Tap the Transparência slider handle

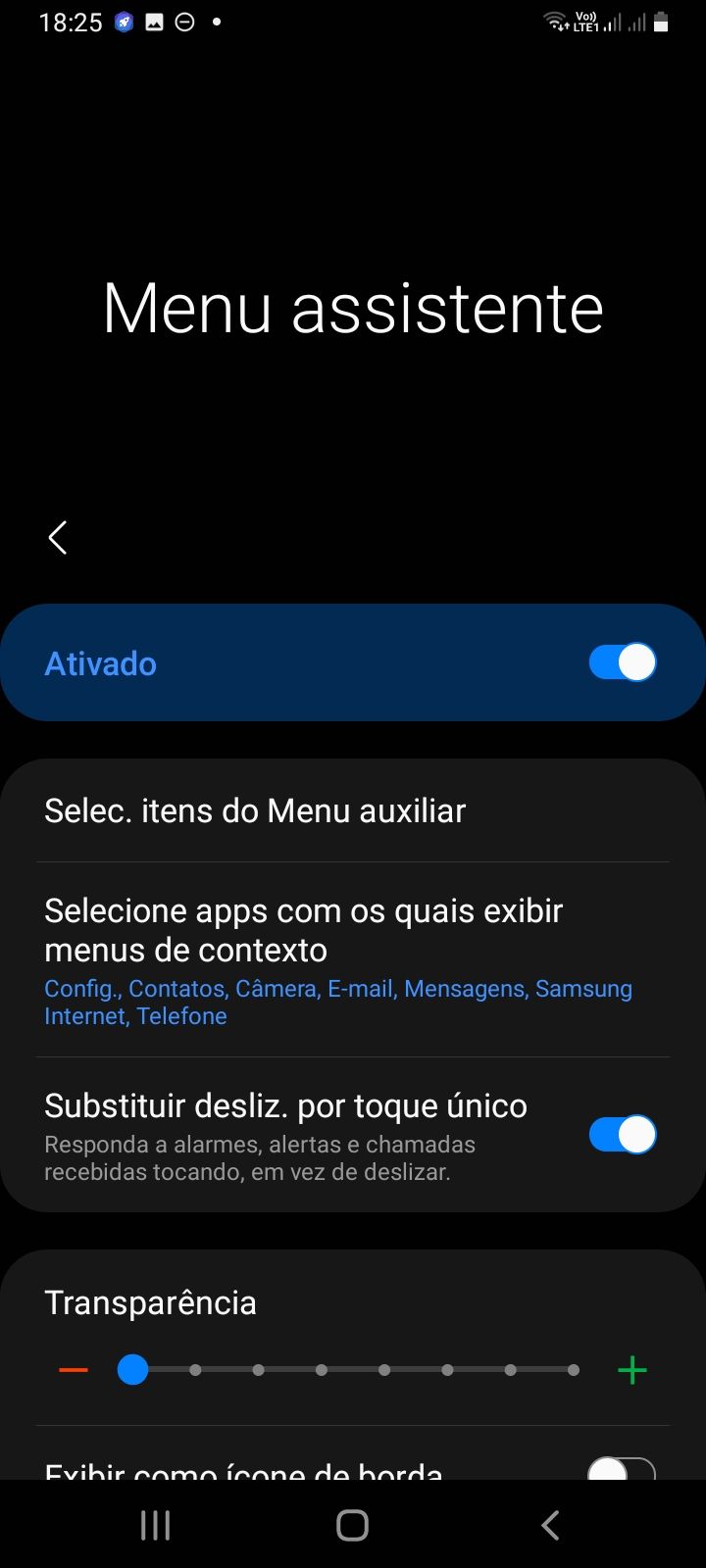[x=132, y=1369]
